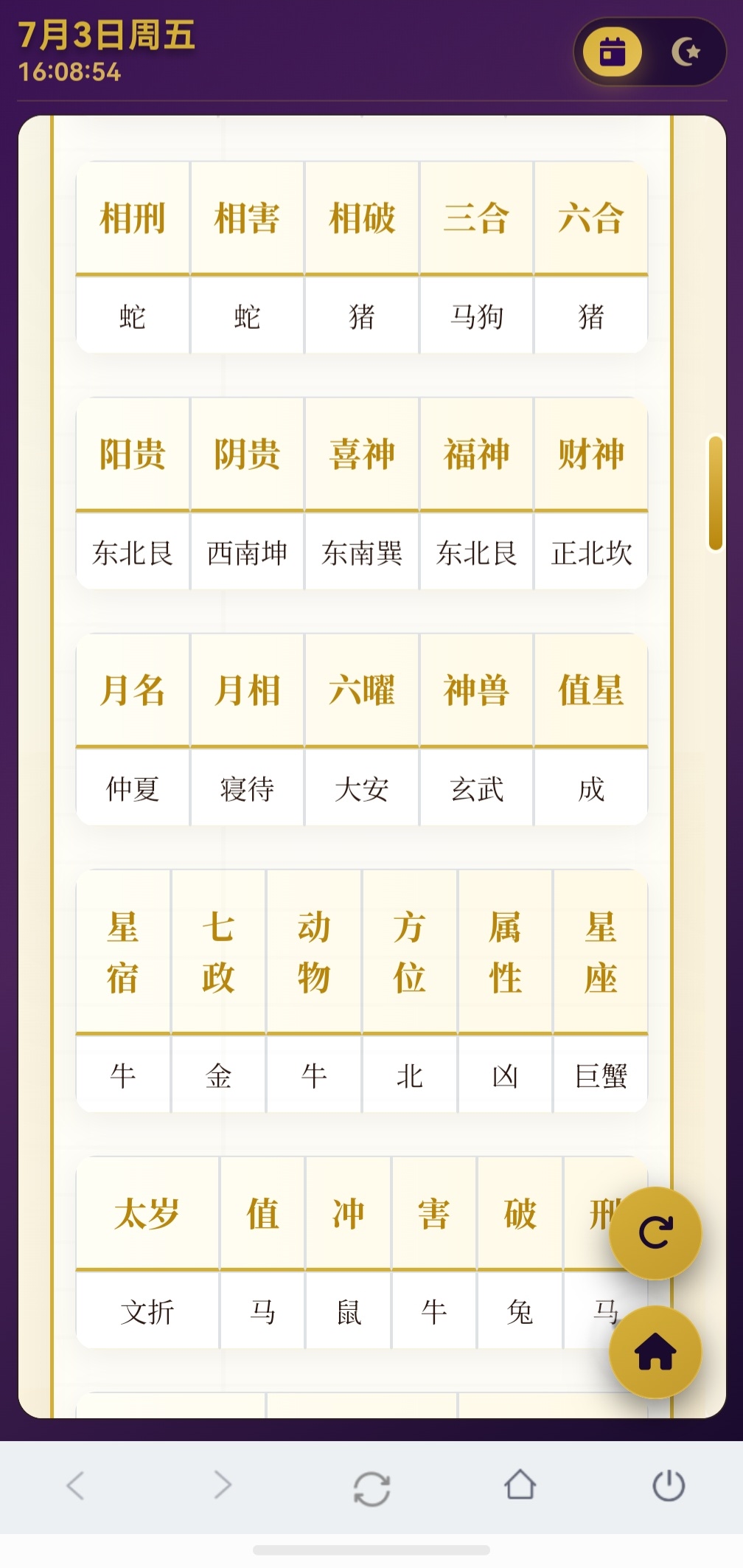
Task: Reload the page from the bottom toolbar
Action: (371, 1488)
